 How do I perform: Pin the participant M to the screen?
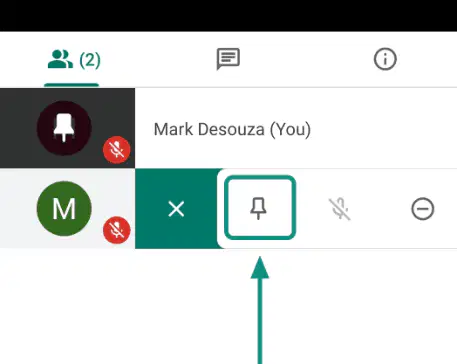coord(260,208)
